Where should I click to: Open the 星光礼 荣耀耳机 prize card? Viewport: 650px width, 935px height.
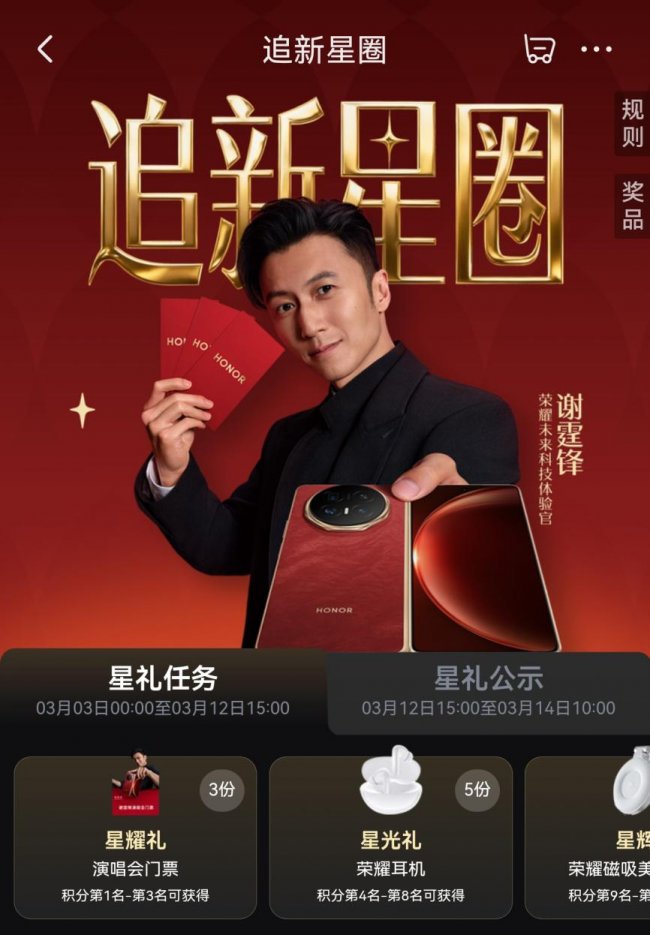[391, 836]
